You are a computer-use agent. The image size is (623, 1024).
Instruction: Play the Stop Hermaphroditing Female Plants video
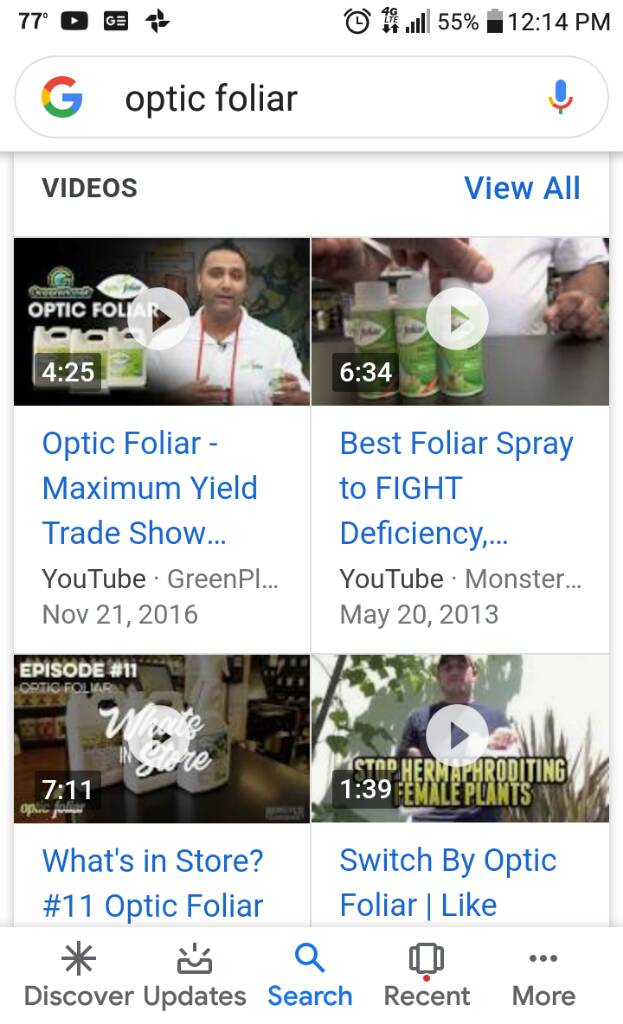coord(459,738)
